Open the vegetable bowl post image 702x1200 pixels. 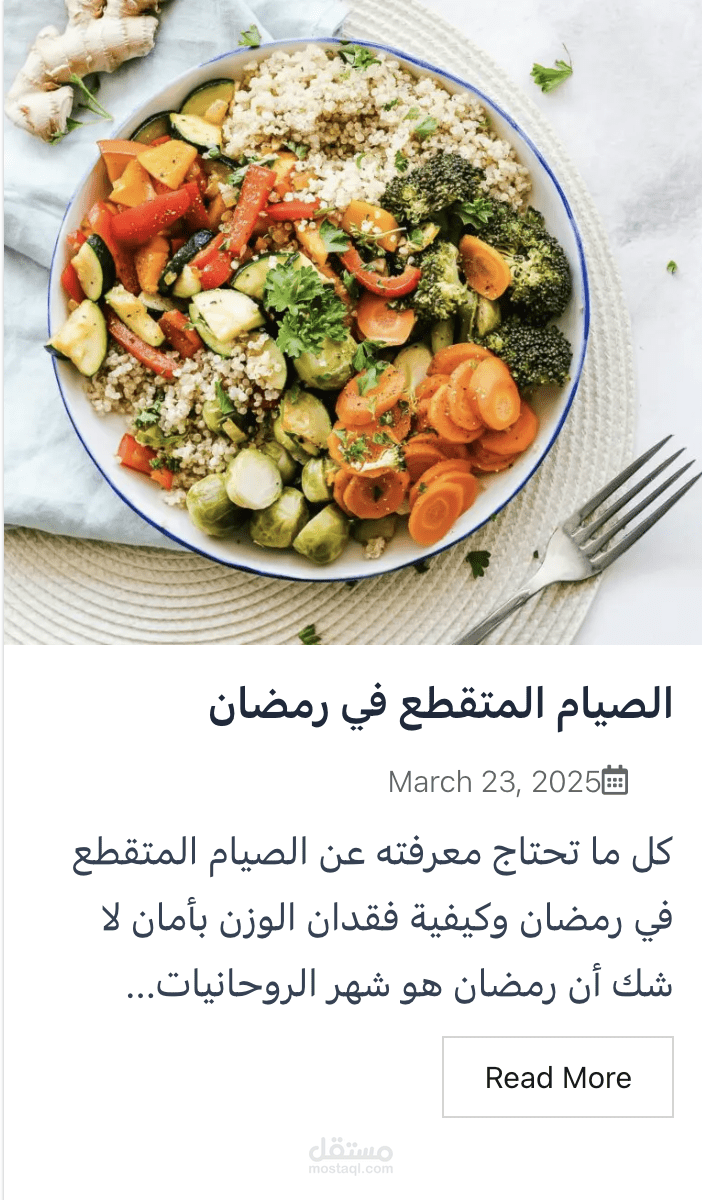[x=353, y=322]
